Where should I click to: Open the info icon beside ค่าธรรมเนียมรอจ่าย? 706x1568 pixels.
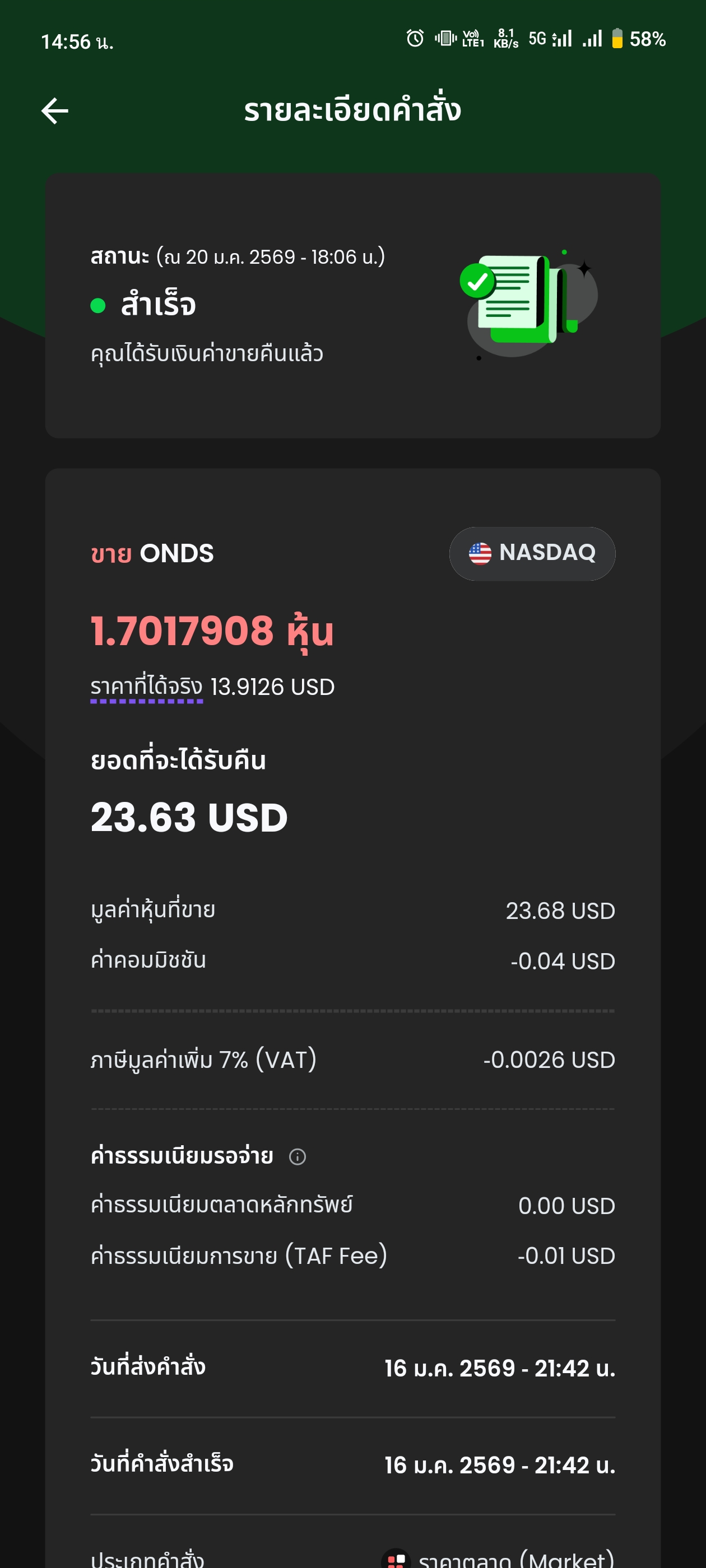tap(298, 1156)
